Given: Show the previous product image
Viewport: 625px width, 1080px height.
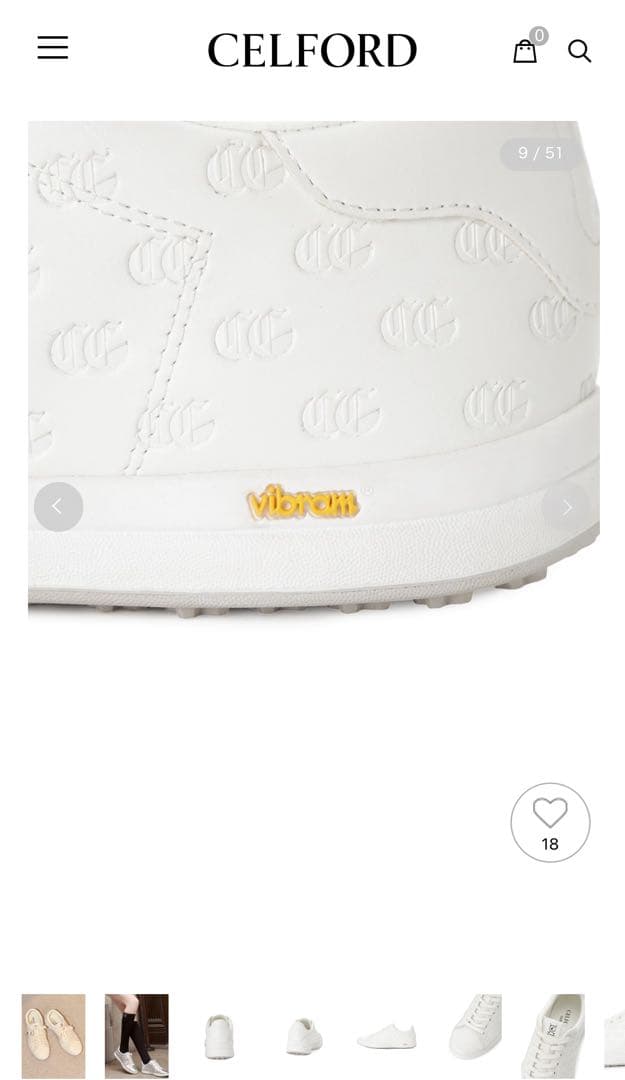Looking at the screenshot, I should click(58, 507).
